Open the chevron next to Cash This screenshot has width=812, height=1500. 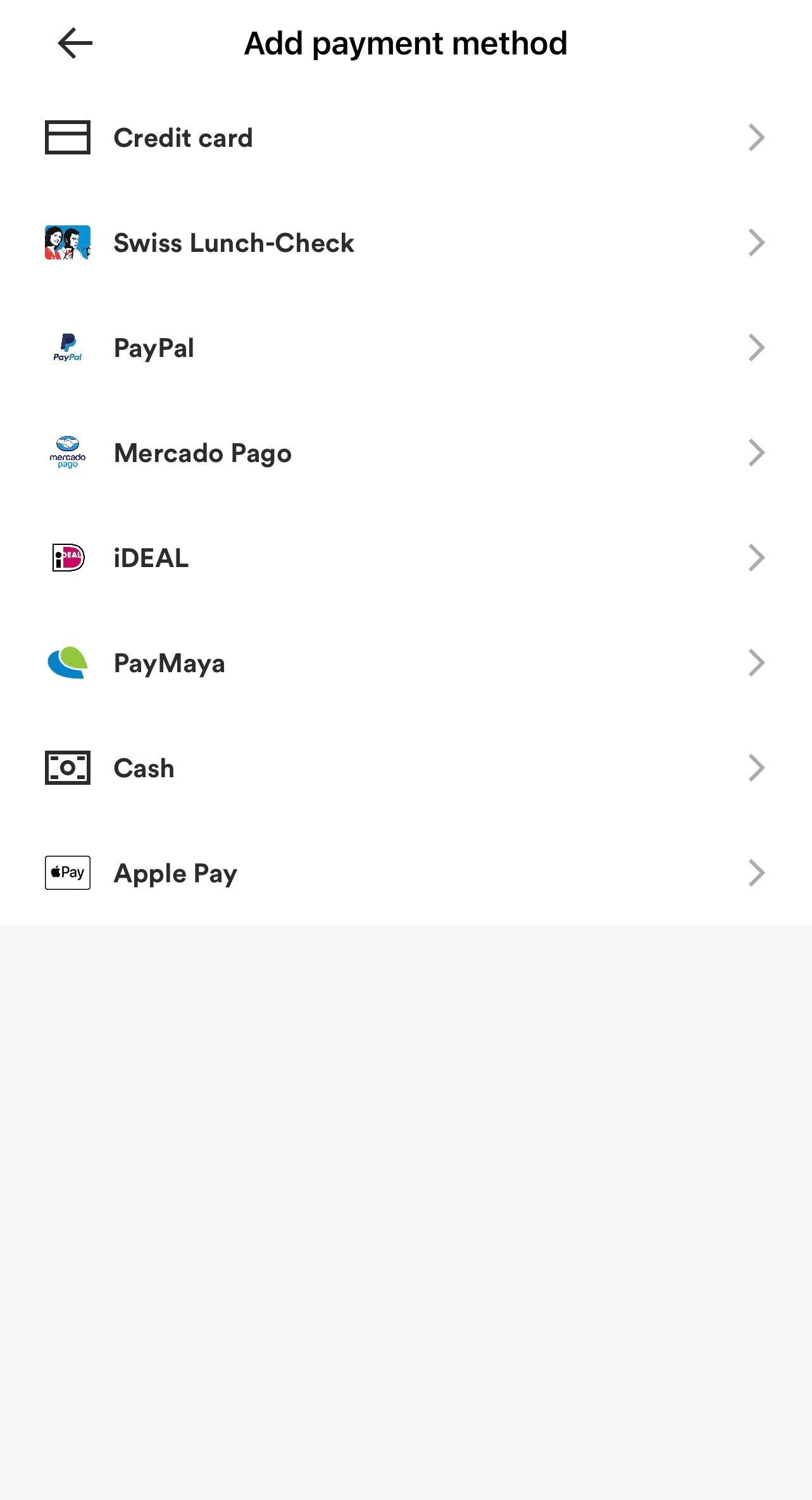pos(756,768)
